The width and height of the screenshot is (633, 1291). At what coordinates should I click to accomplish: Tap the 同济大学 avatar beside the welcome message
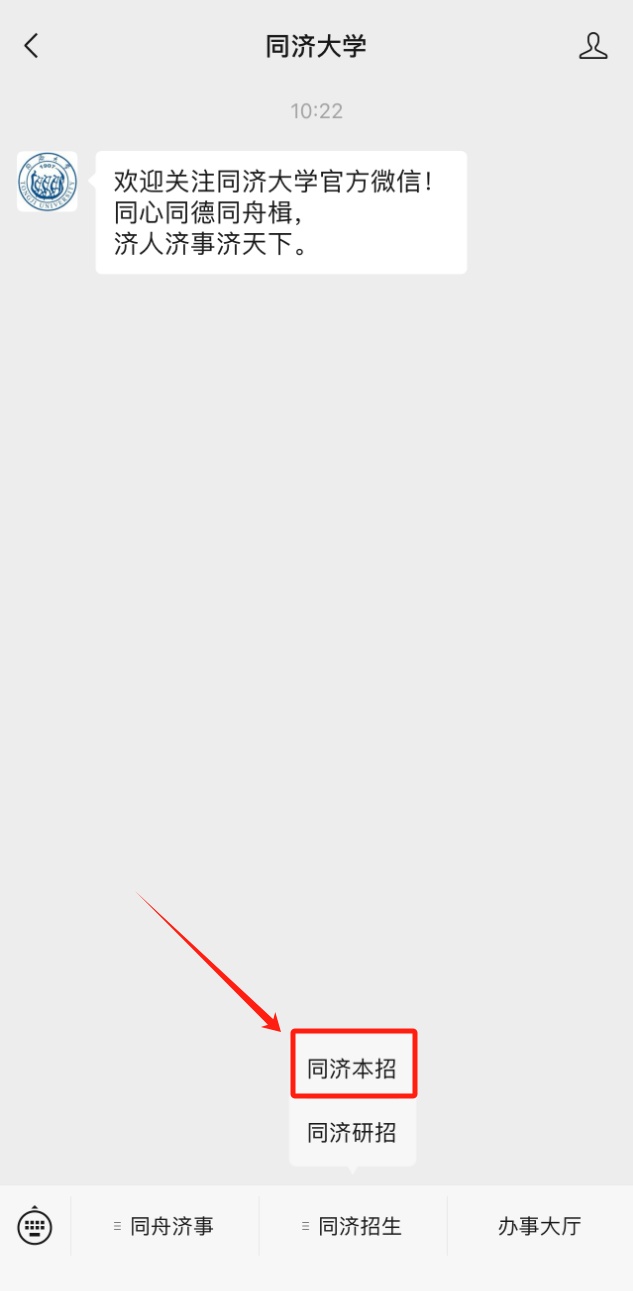[47, 182]
